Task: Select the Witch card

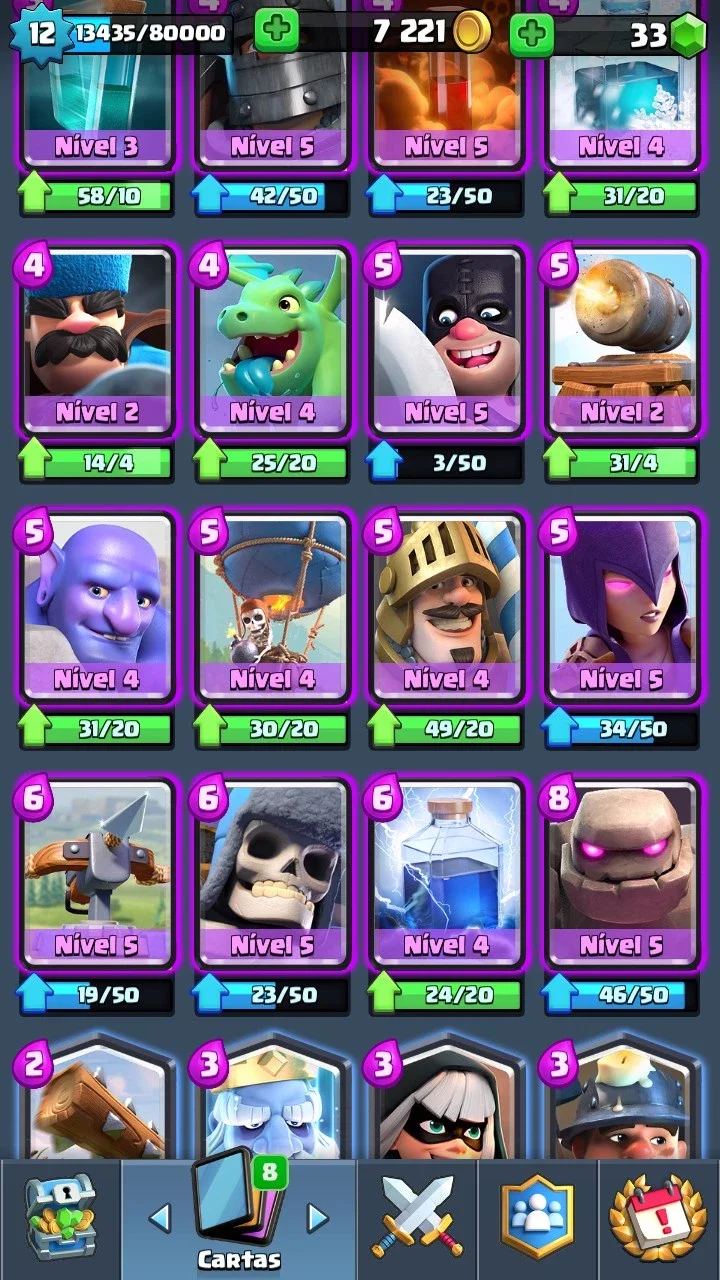Action: click(622, 609)
